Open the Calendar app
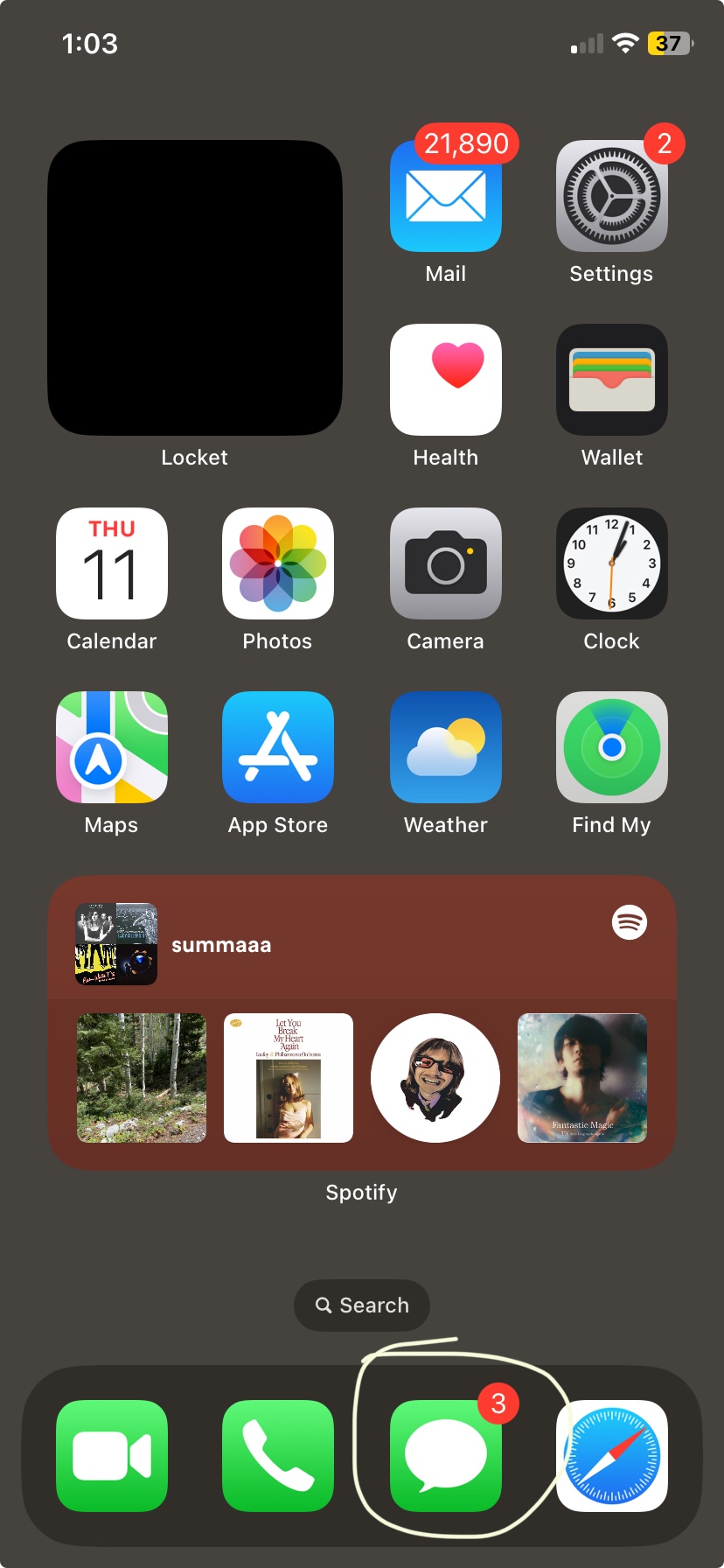Viewport: 724px width, 1568px height. click(112, 563)
